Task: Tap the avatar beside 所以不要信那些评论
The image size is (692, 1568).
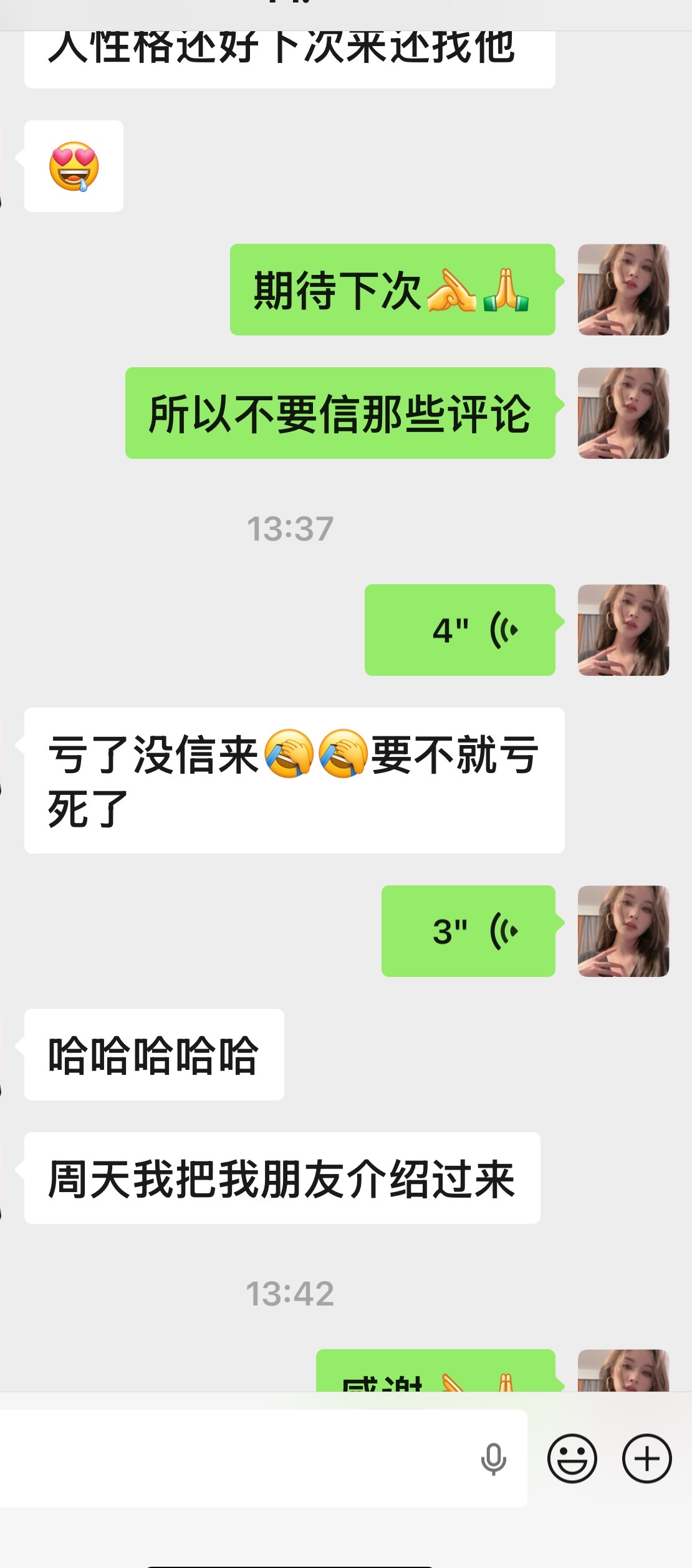Action: click(x=623, y=413)
